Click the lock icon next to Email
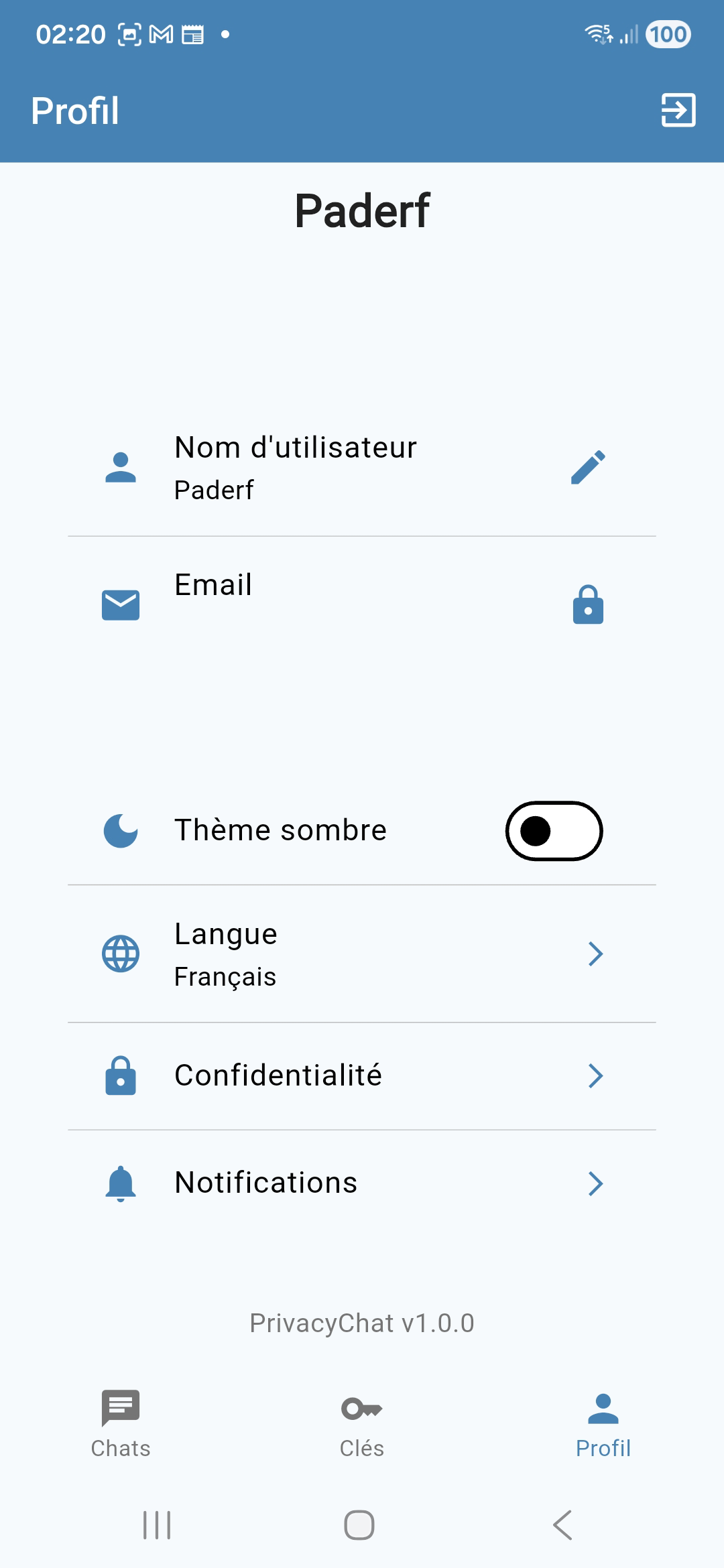The image size is (724, 1568). coord(588,605)
